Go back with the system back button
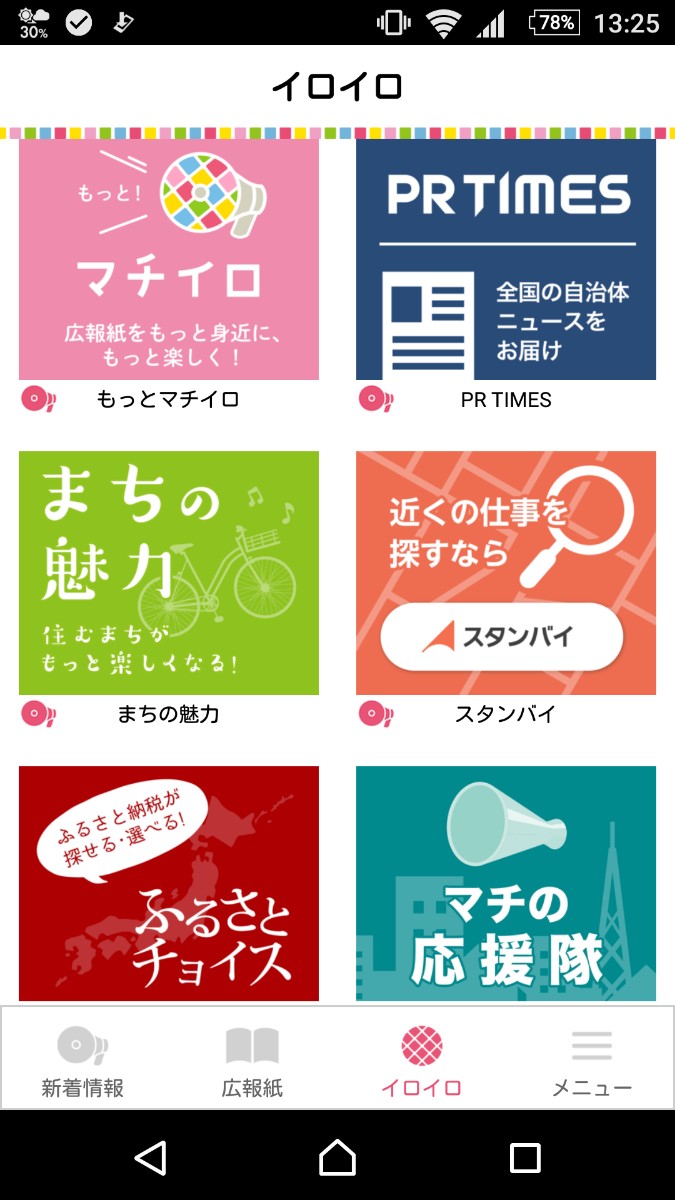 (x=150, y=1158)
